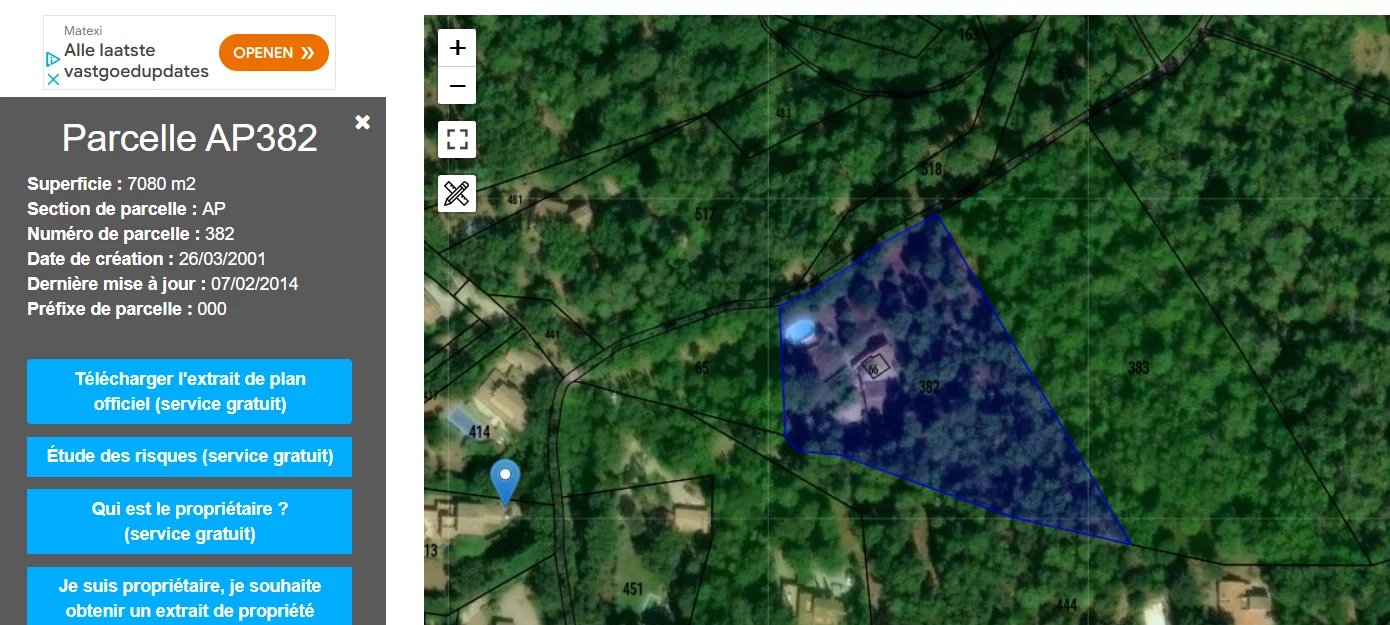Tap the OPENEN button in the Matexi ad
Screen dimensions: 1390x625
(273, 52)
